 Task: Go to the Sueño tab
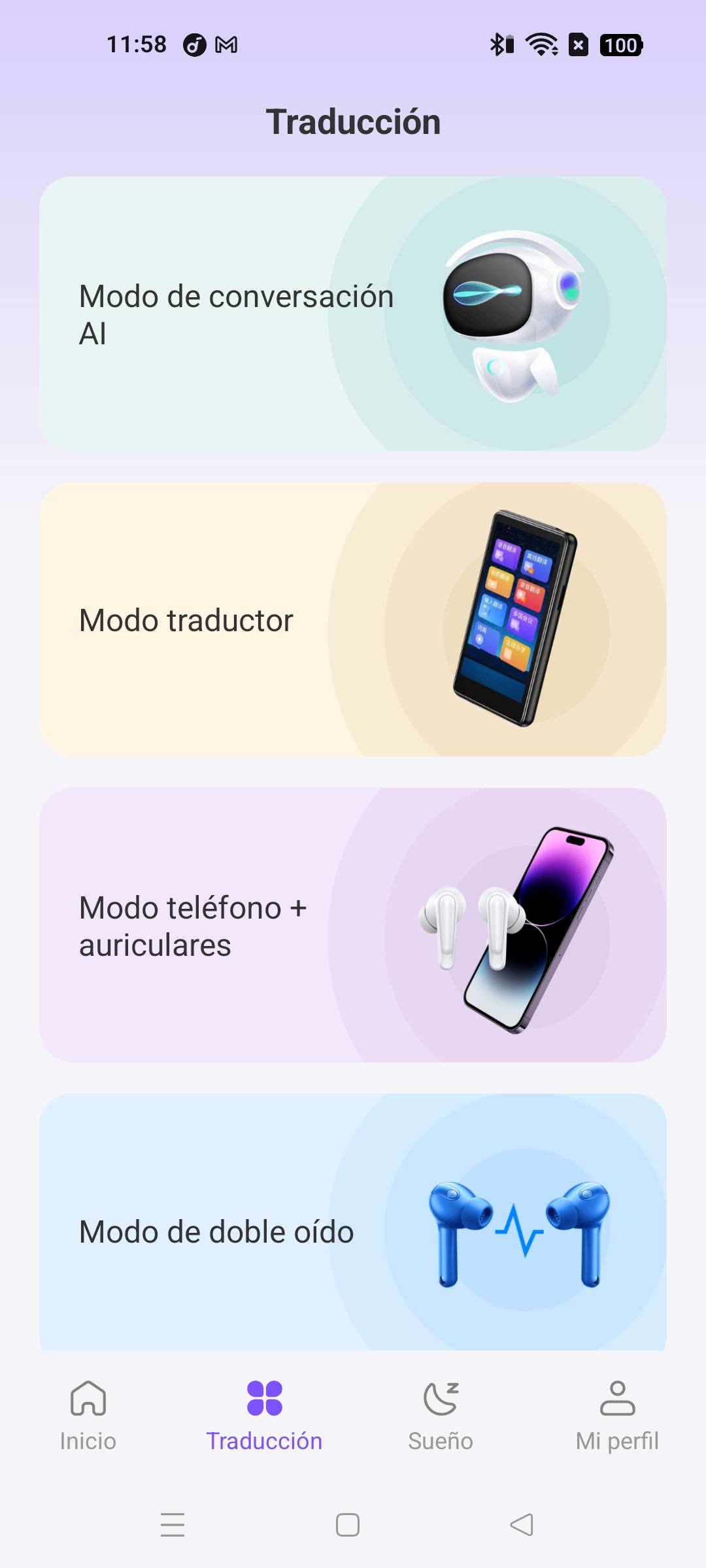pos(441,1415)
